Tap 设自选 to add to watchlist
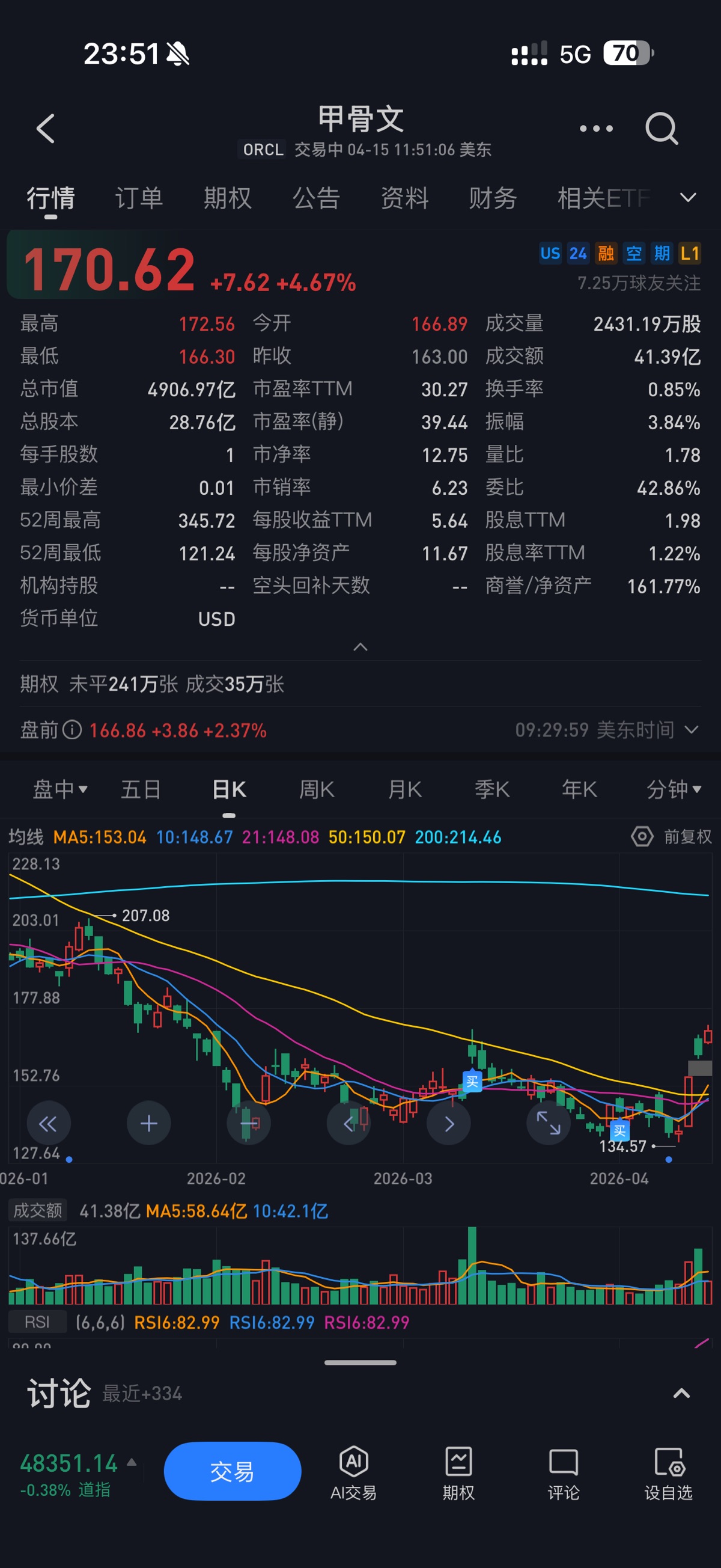 668,1472
